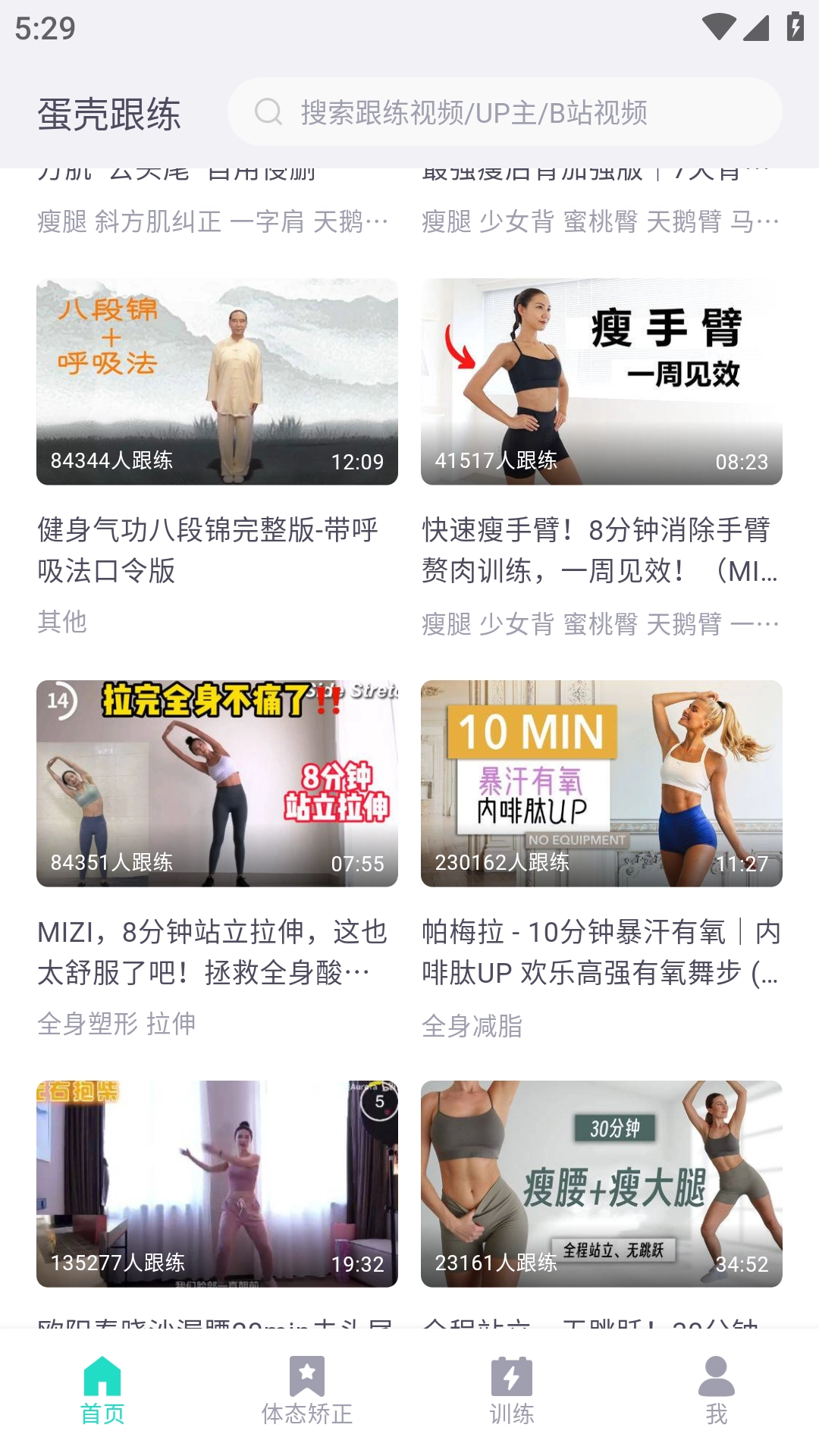This screenshot has height=1456, width=819.
Task: Open the 瘦手臂 arm-slimming video
Action: pos(601,382)
